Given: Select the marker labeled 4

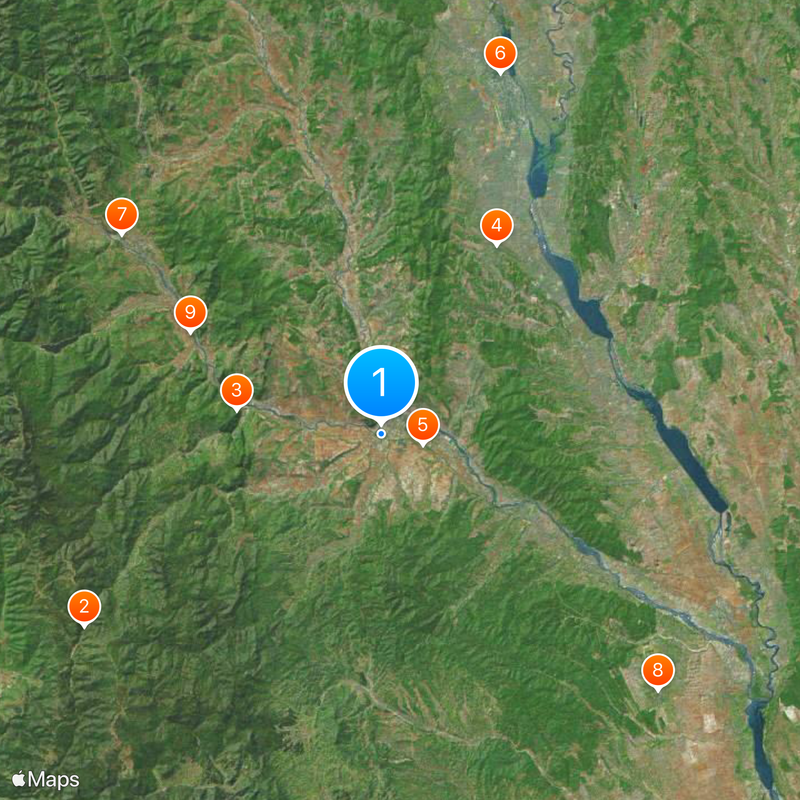Looking at the screenshot, I should [496, 226].
